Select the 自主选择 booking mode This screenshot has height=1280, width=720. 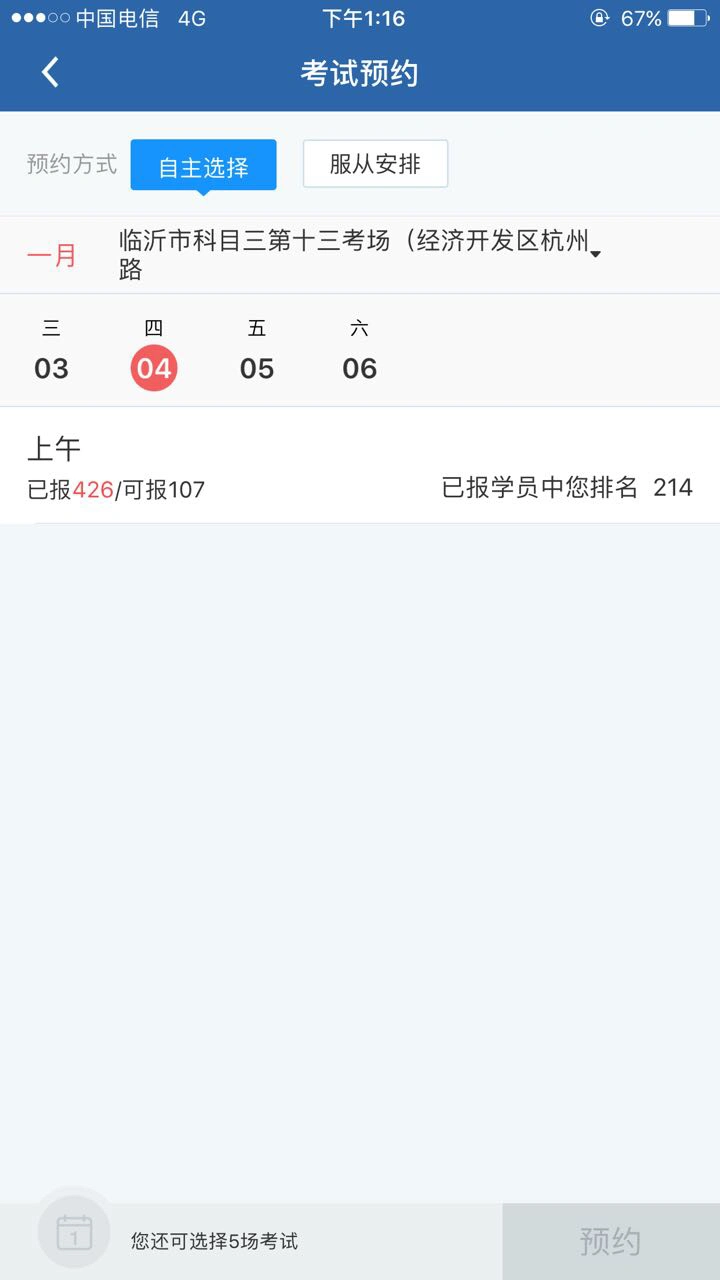click(203, 165)
